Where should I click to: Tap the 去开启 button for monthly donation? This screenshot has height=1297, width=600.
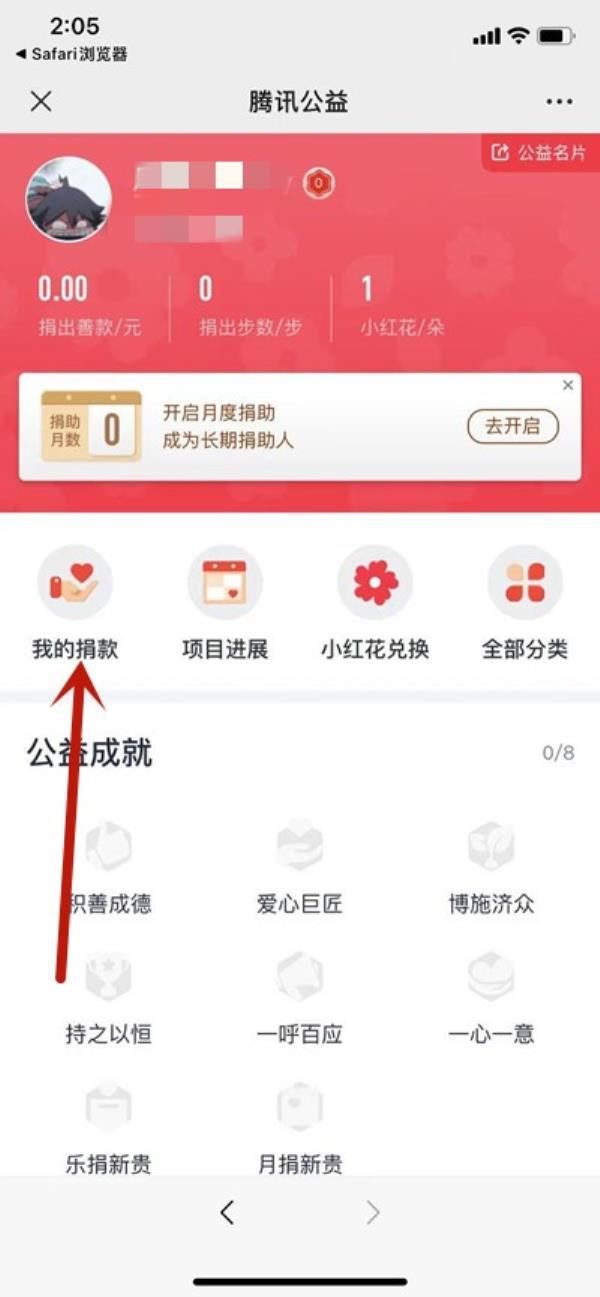click(x=512, y=426)
